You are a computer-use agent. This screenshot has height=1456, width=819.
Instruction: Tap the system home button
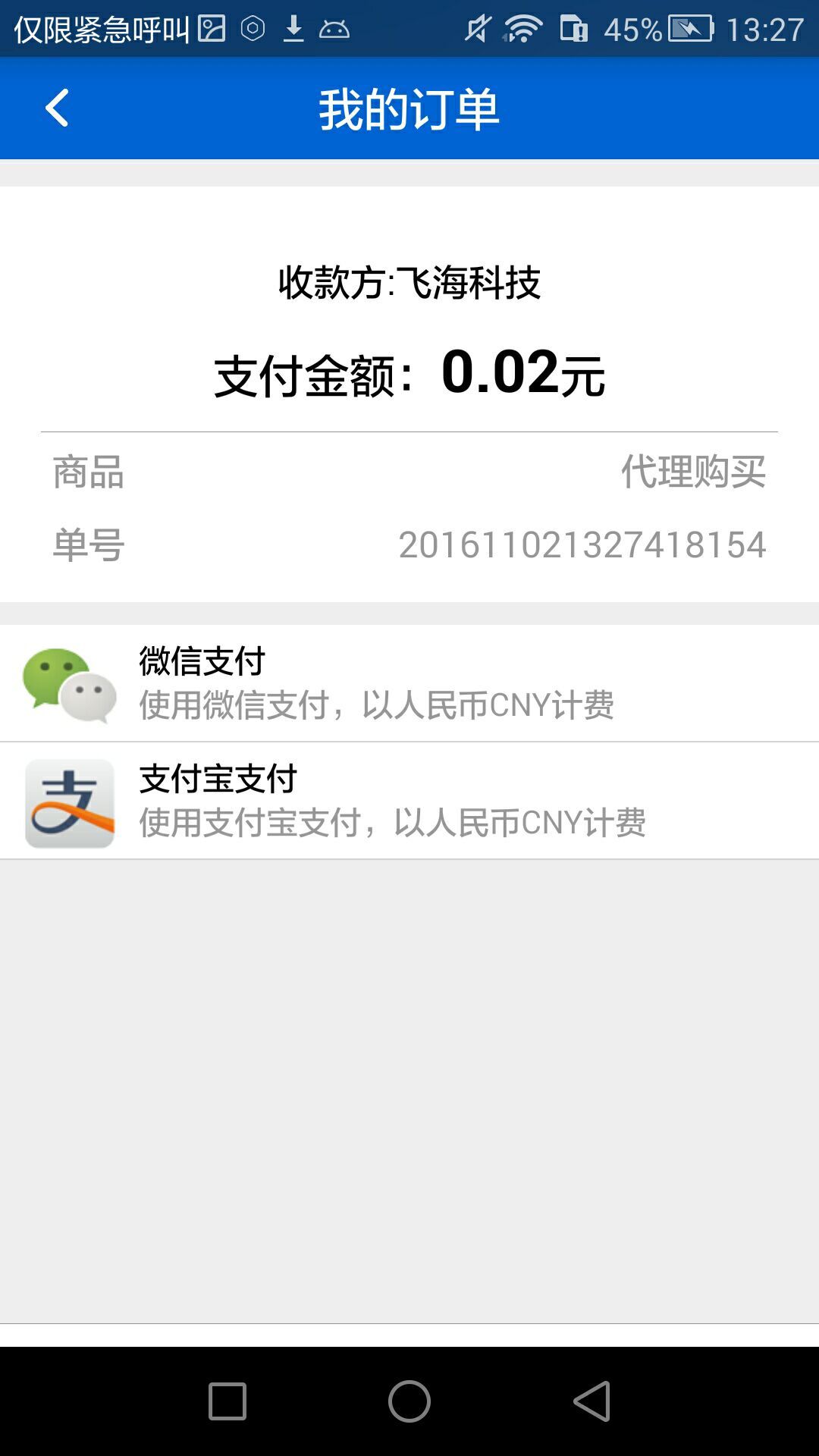409,1401
